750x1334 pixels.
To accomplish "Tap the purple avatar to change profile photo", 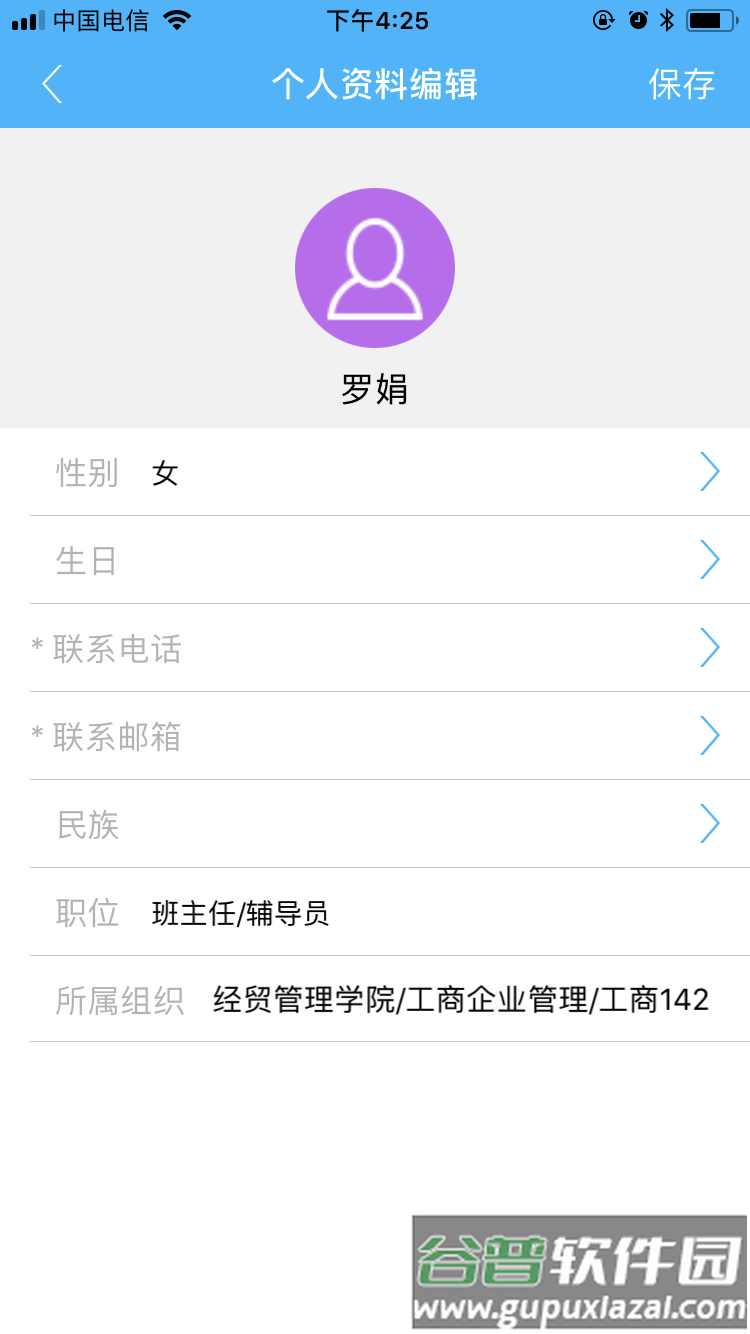I will [375, 267].
